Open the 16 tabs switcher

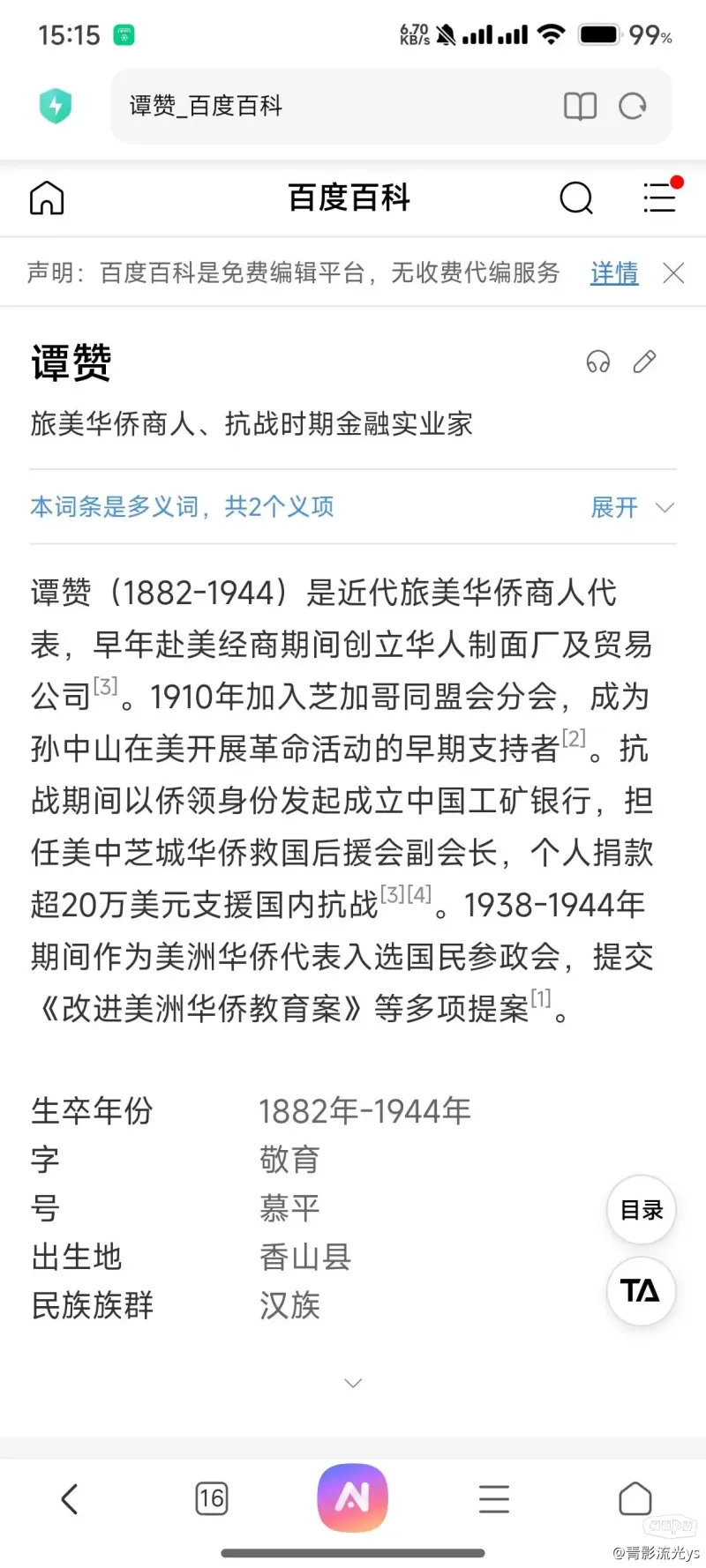click(x=212, y=1498)
